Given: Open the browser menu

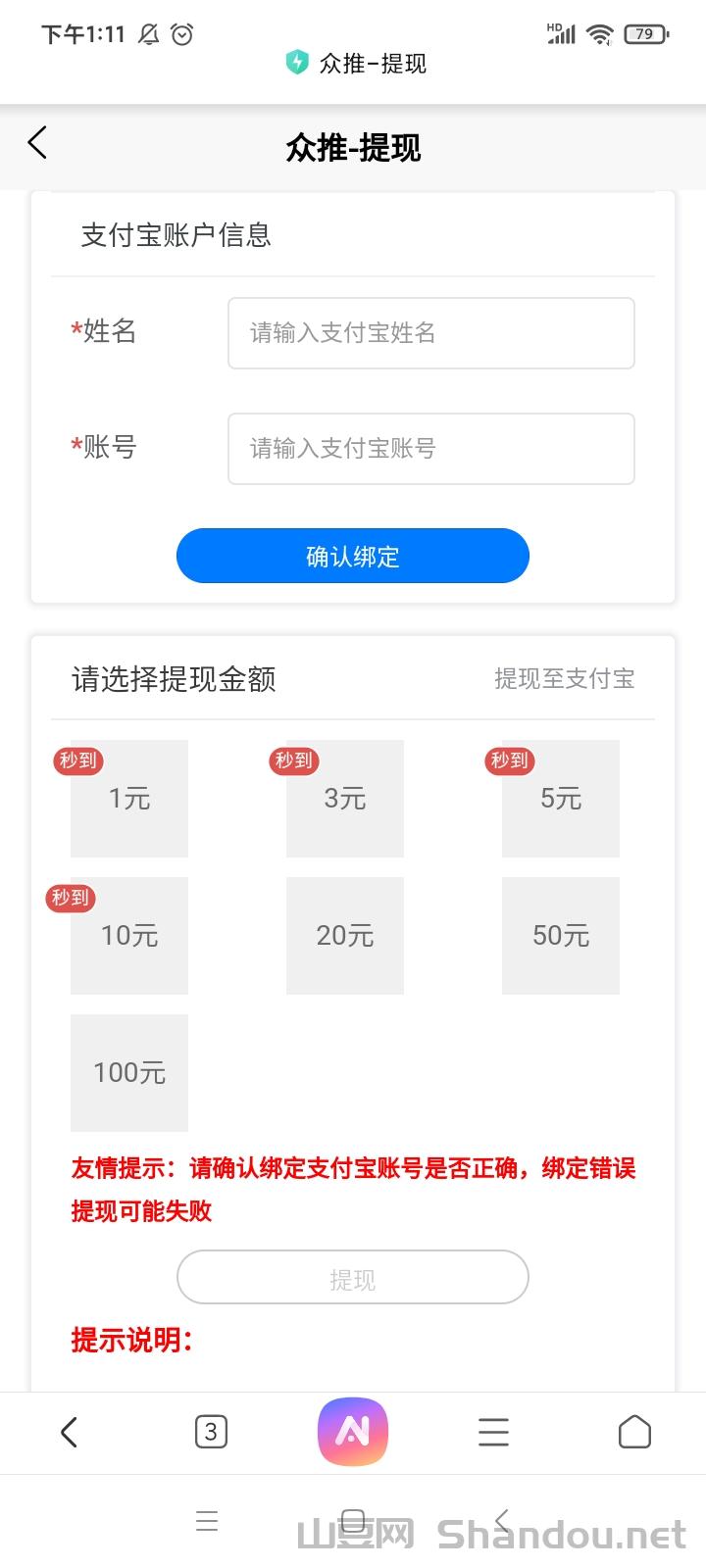Looking at the screenshot, I should 493,1432.
